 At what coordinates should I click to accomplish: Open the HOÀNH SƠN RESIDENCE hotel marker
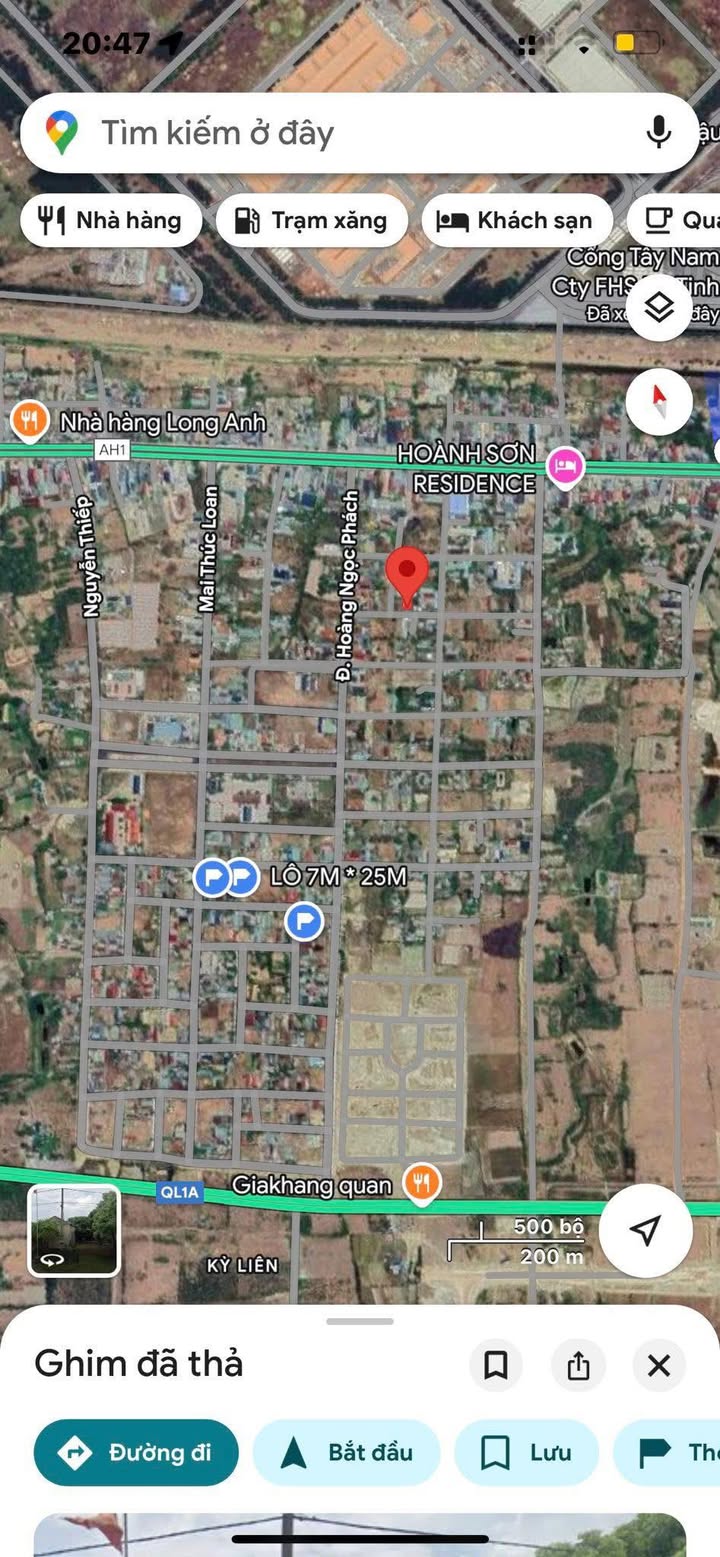[565, 466]
